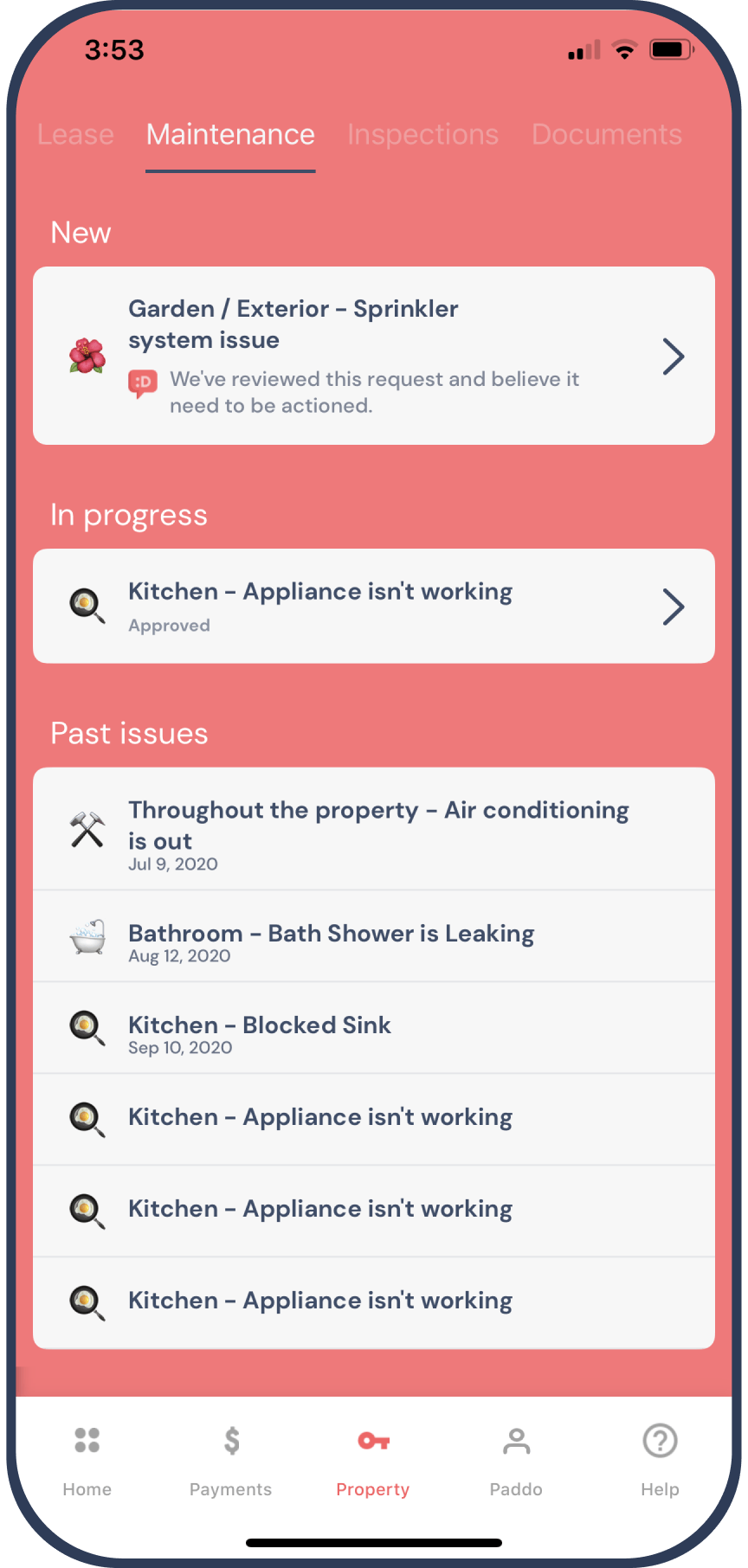748x1568 pixels.
Task: Open the Sprinkler system issue request
Action: [x=374, y=356]
